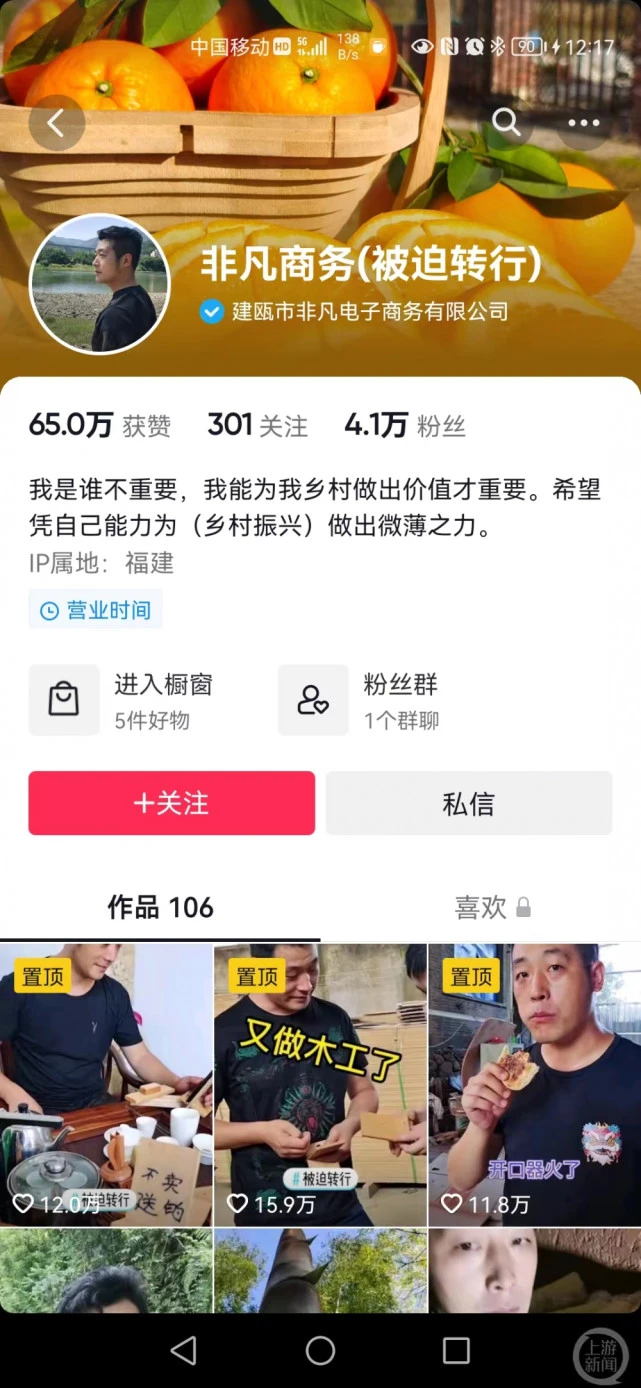The height and width of the screenshot is (1388, 641).
Task: Open the three-dot overflow menu
Action: [584, 123]
